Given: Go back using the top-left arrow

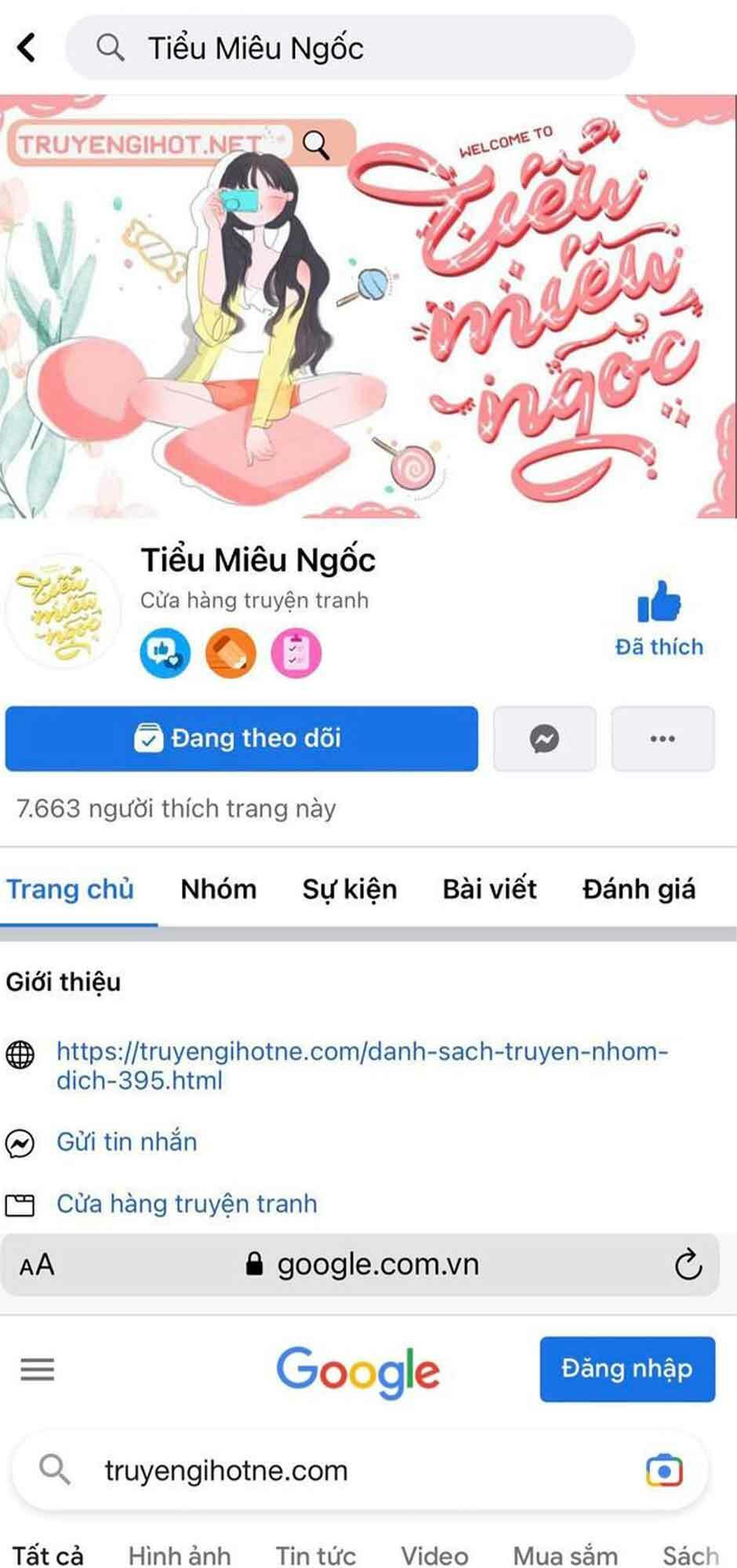Looking at the screenshot, I should pyautogui.click(x=26, y=47).
